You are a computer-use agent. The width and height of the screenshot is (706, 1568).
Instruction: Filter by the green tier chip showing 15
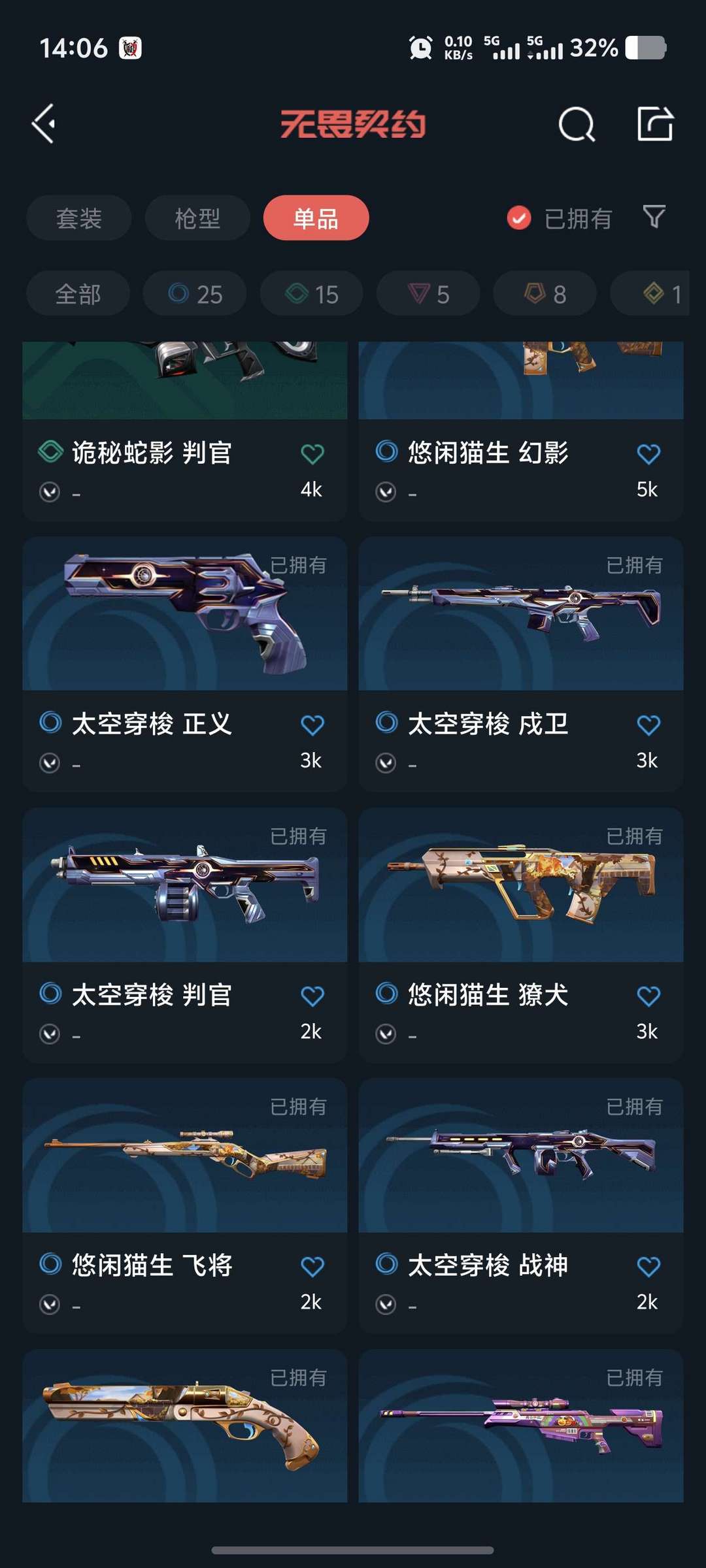tap(312, 294)
